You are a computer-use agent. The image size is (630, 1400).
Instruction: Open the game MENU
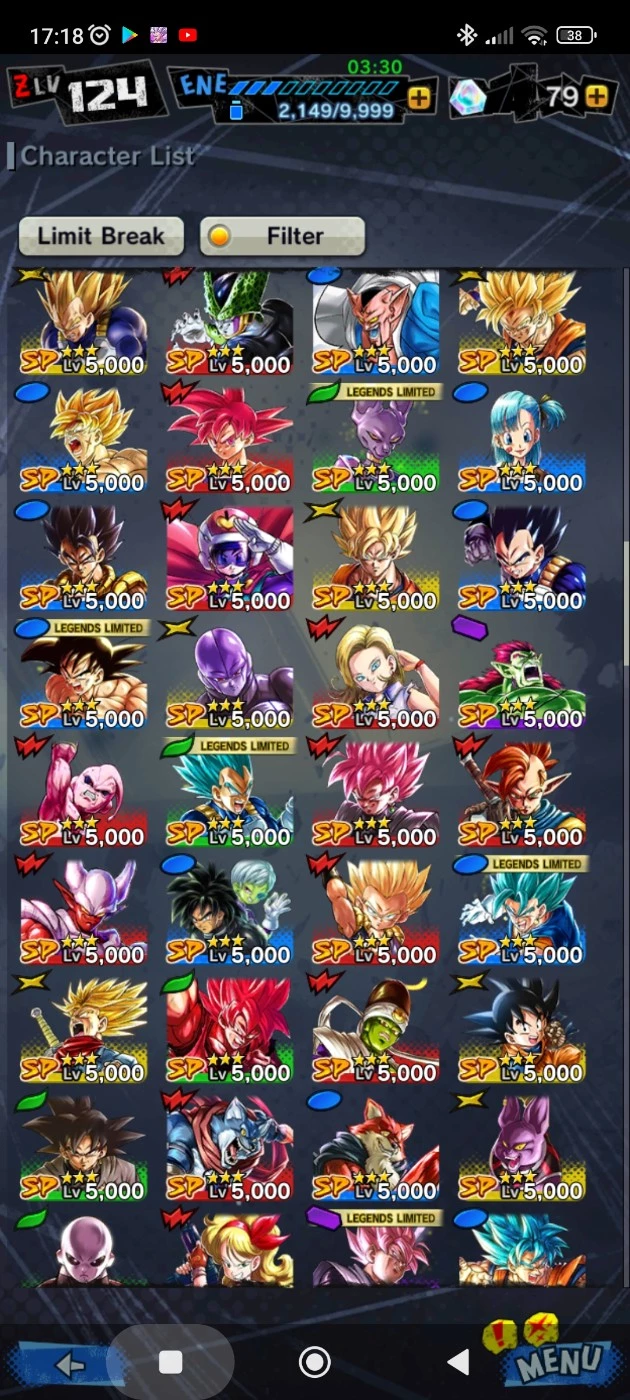[560, 1360]
